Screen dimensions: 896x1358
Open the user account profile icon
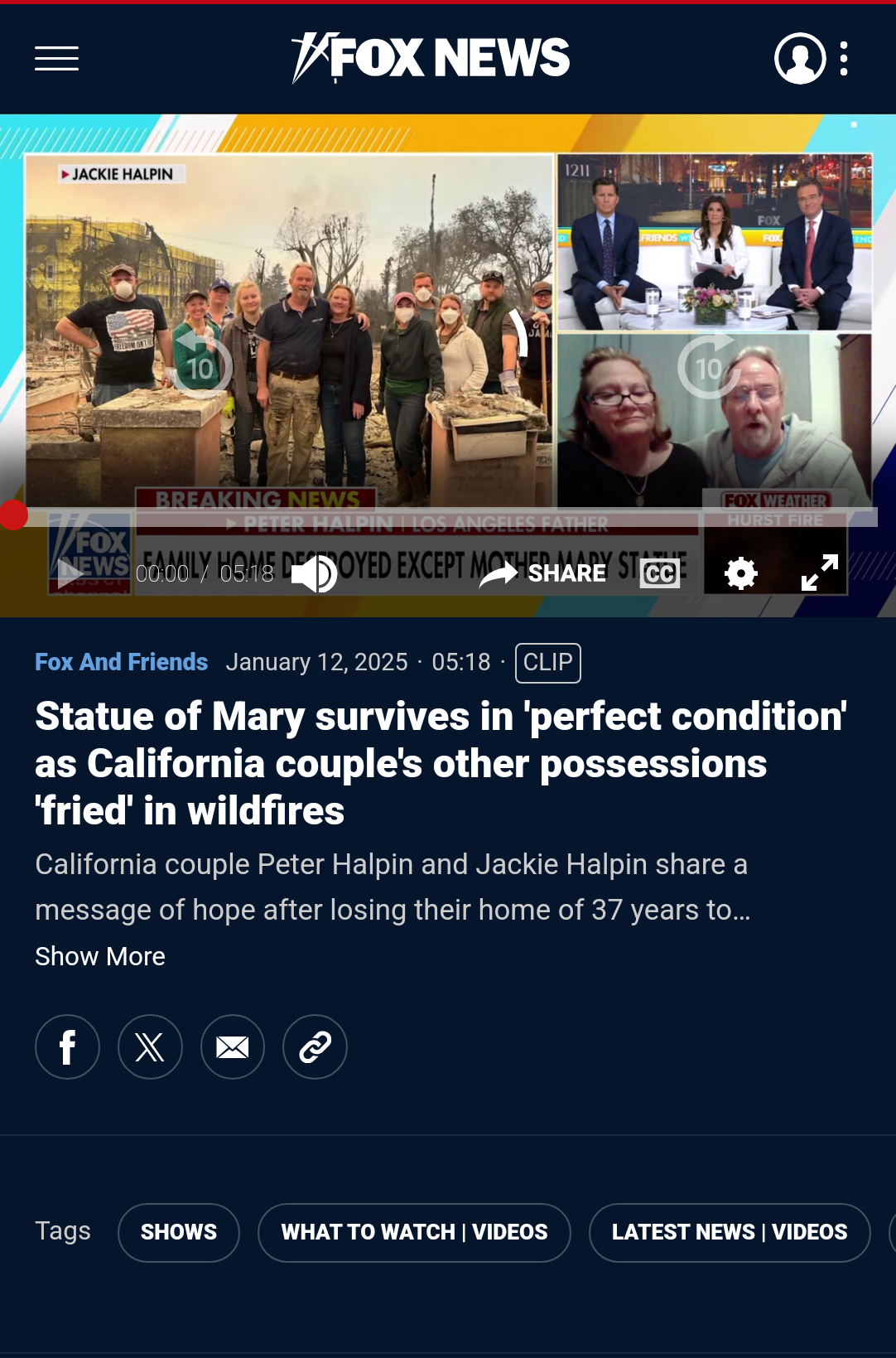point(799,59)
